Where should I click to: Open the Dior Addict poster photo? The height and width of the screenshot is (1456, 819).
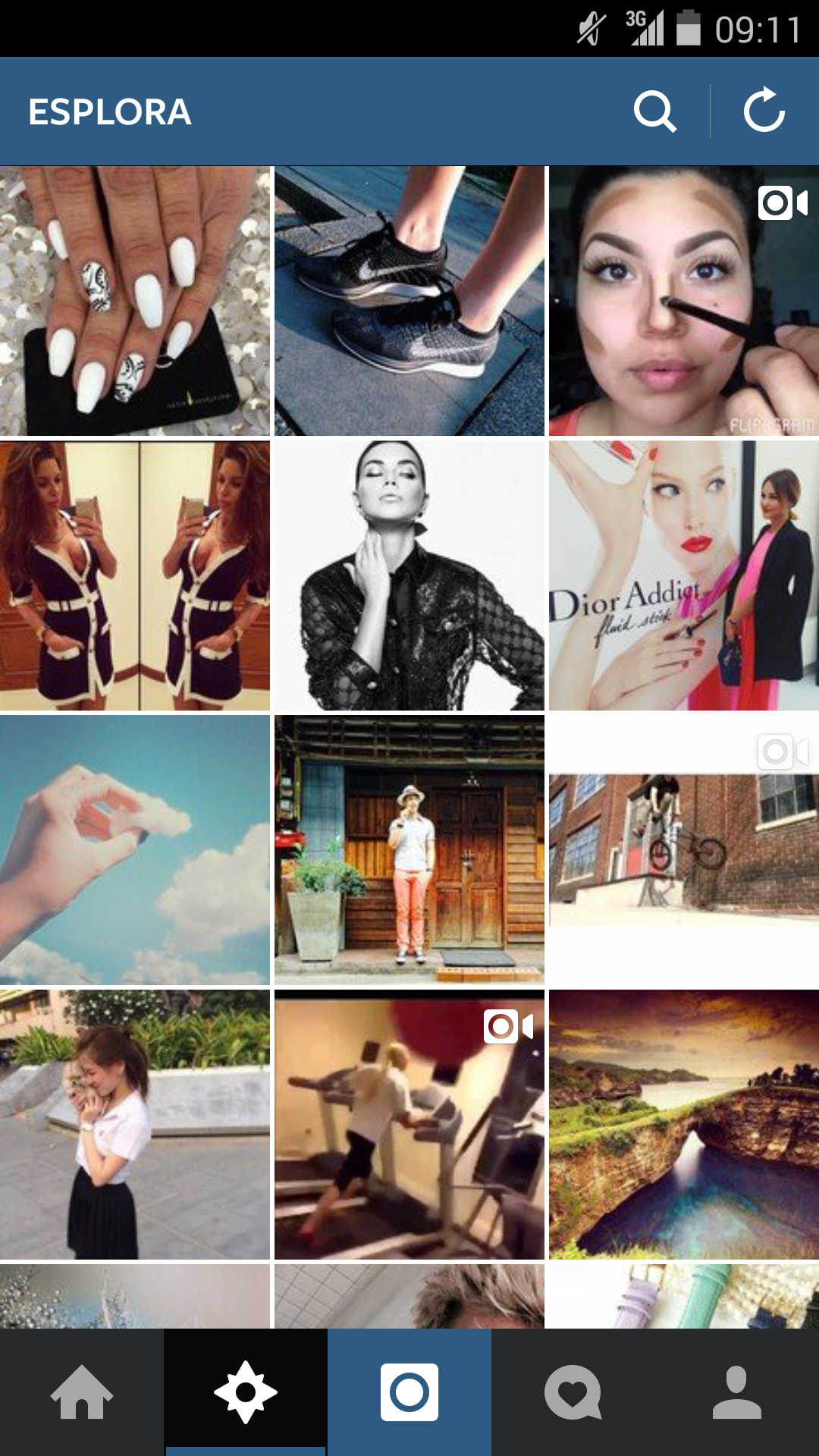point(684,576)
